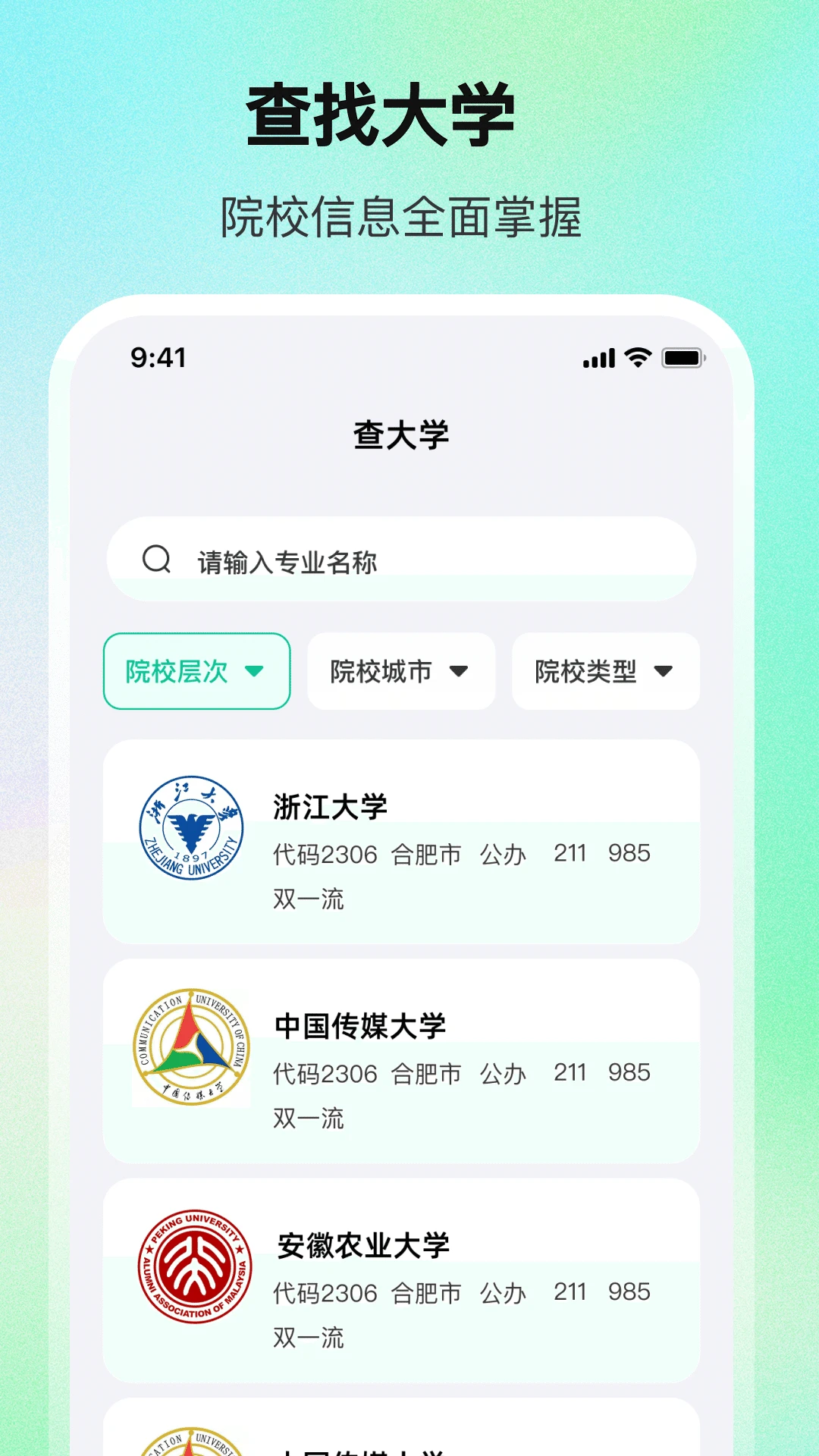This screenshot has height=1456, width=819.
Task: Open the 院校城市 filter dropdown
Action: point(400,672)
